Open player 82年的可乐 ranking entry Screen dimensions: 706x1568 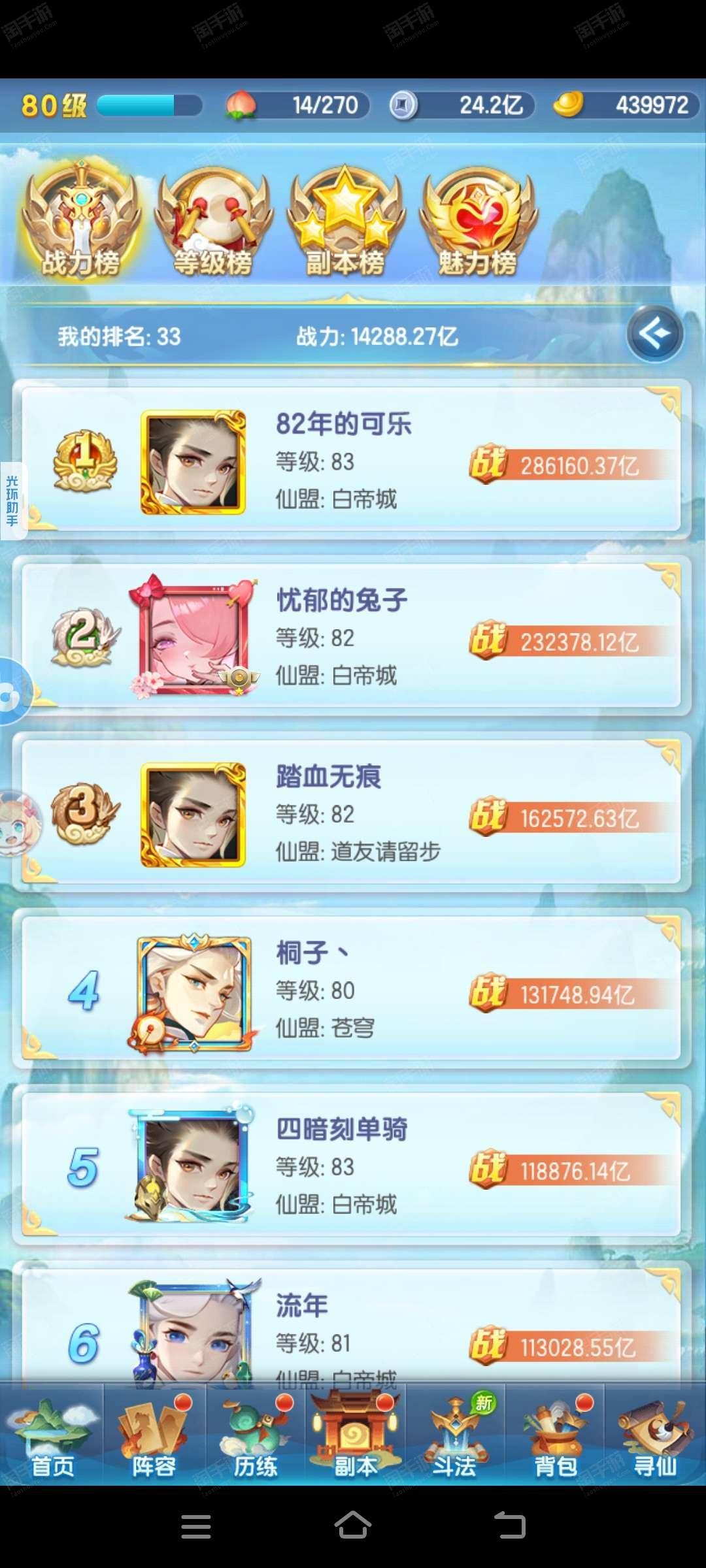click(x=352, y=459)
